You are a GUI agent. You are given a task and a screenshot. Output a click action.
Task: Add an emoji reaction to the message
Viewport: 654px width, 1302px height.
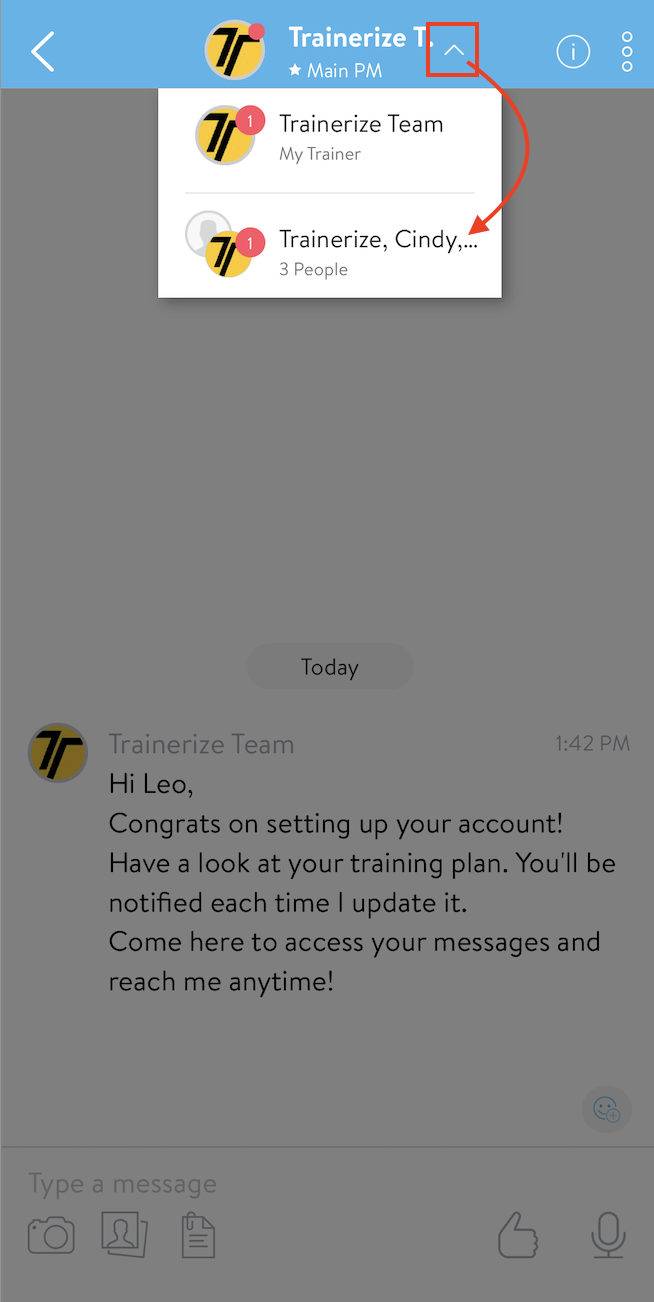606,1109
